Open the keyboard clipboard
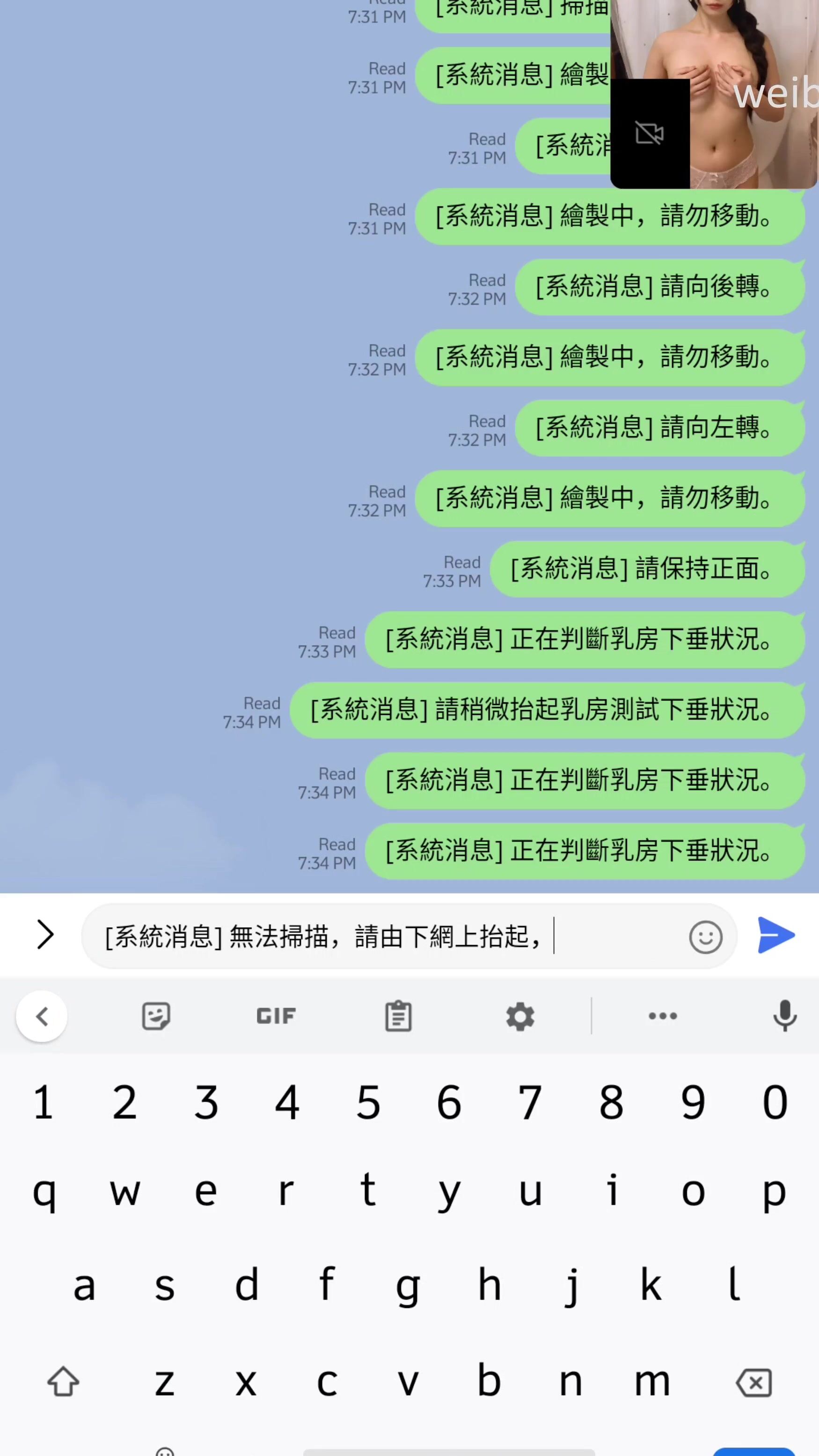 pyautogui.click(x=398, y=1016)
